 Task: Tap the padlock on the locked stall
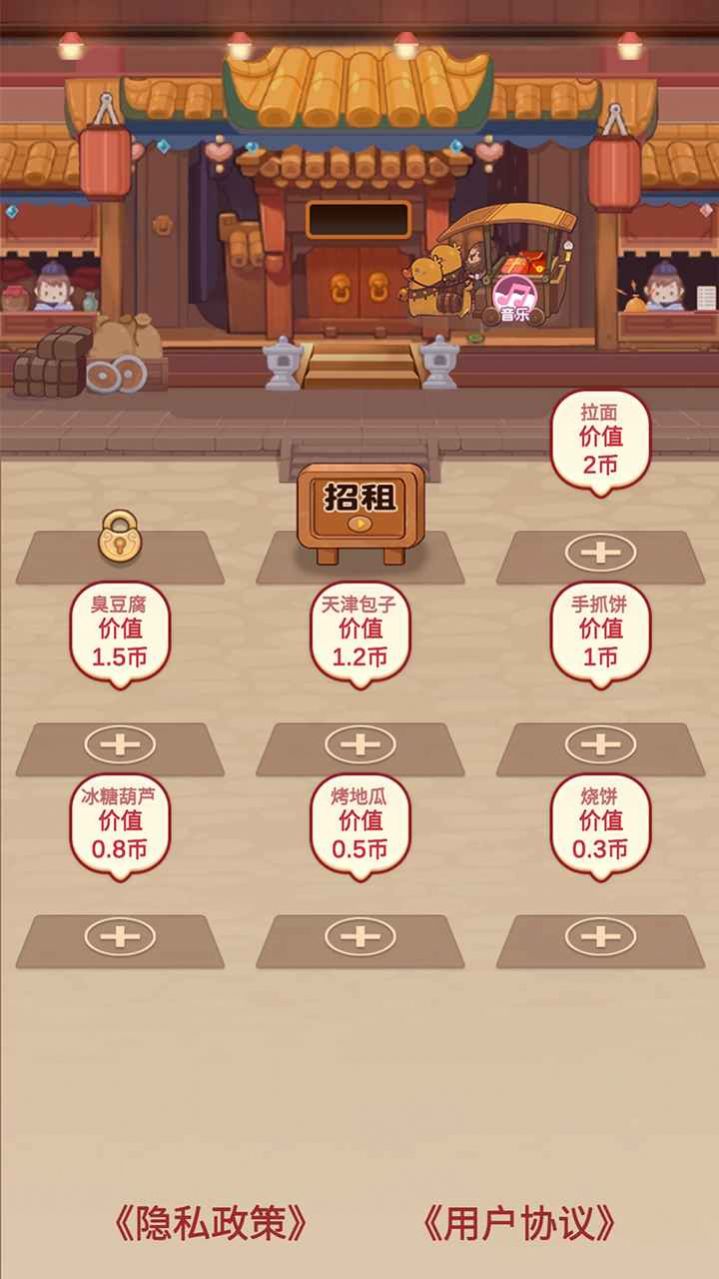[x=120, y=537]
